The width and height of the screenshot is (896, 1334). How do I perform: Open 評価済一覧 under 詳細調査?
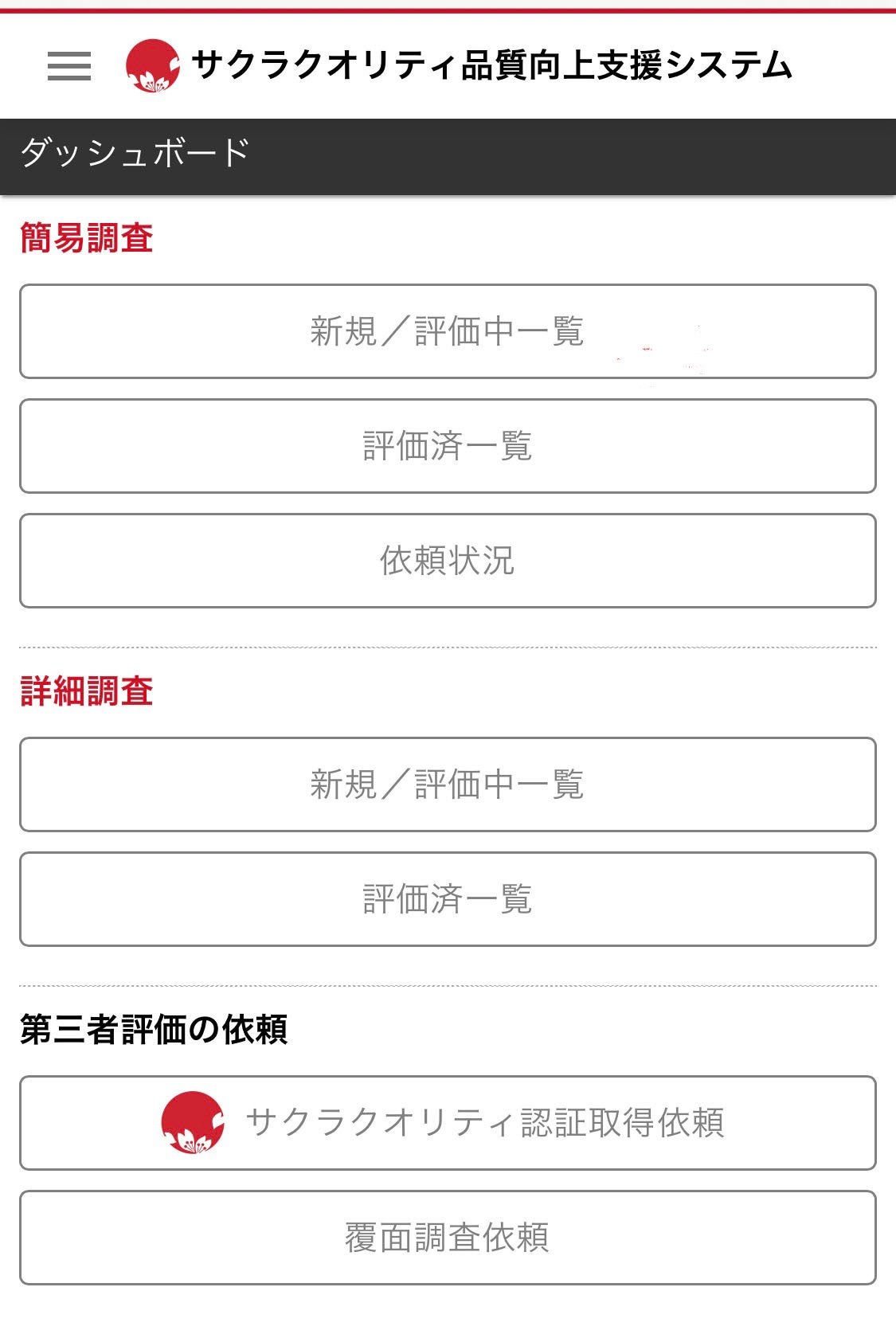(x=448, y=899)
